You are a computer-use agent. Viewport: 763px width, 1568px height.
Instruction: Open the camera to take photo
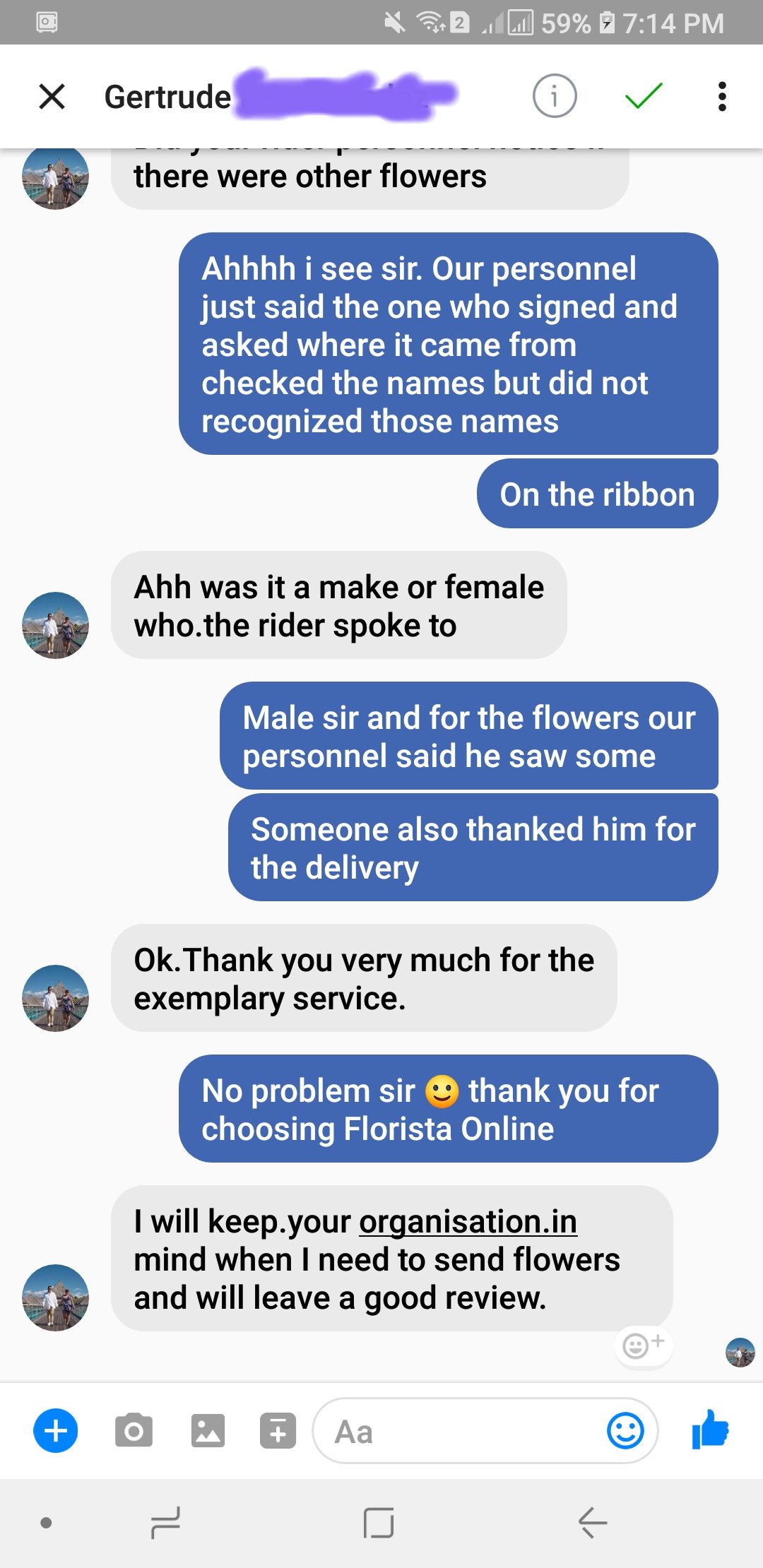point(134,1431)
